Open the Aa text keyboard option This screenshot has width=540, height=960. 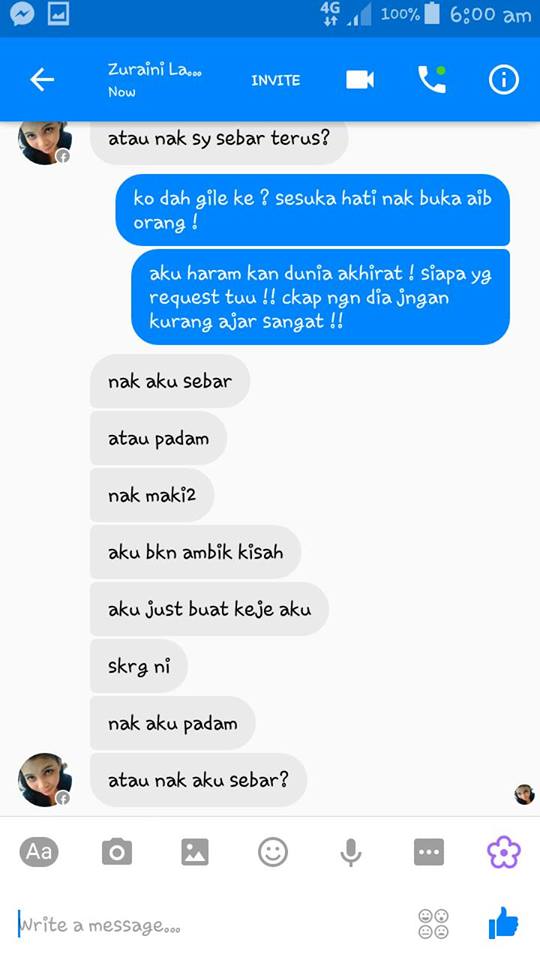(39, 851)
